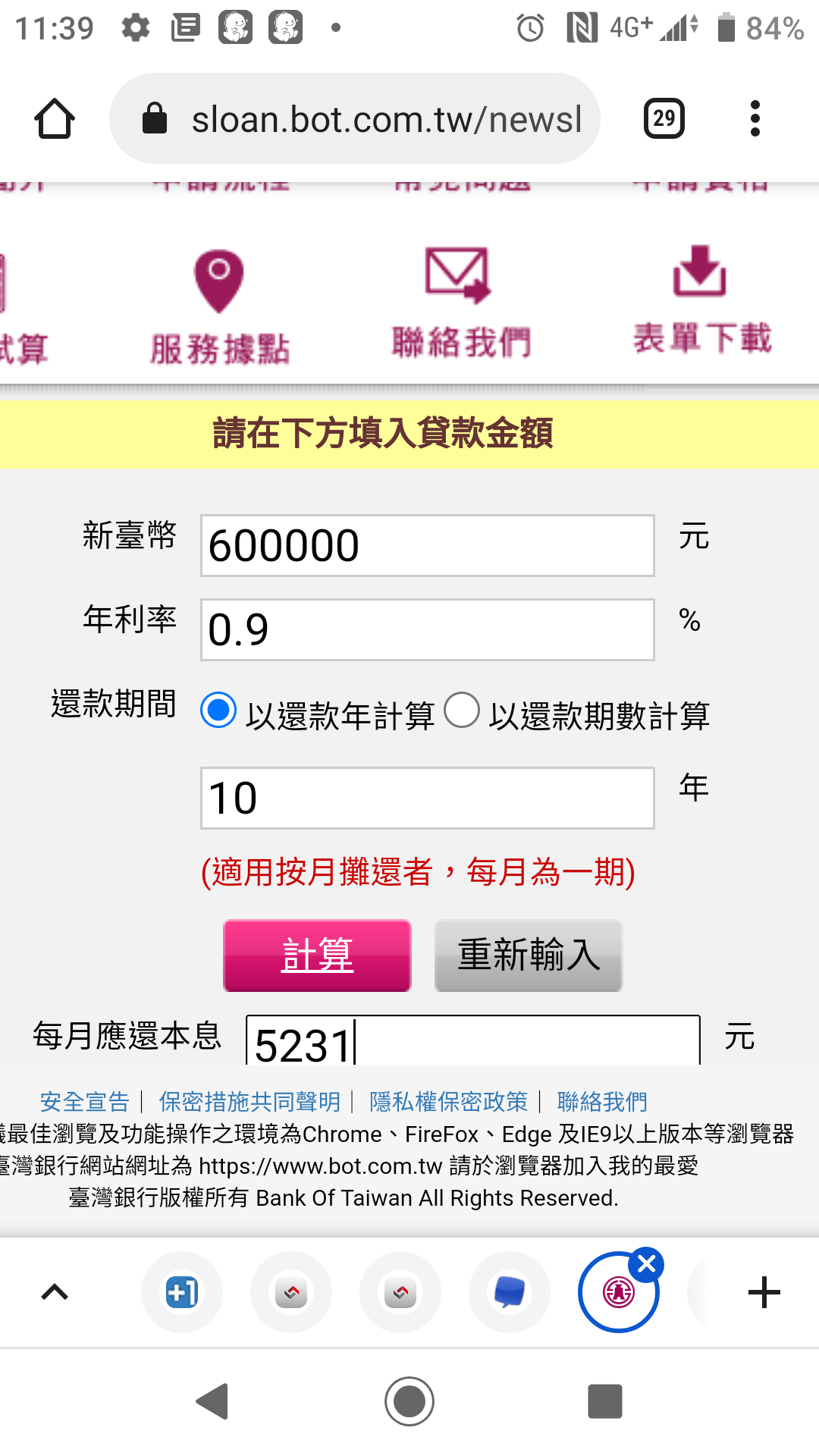Open the 保密措施共同聲明 footer link
The image size is (819, 1456).
[250, 1101]
